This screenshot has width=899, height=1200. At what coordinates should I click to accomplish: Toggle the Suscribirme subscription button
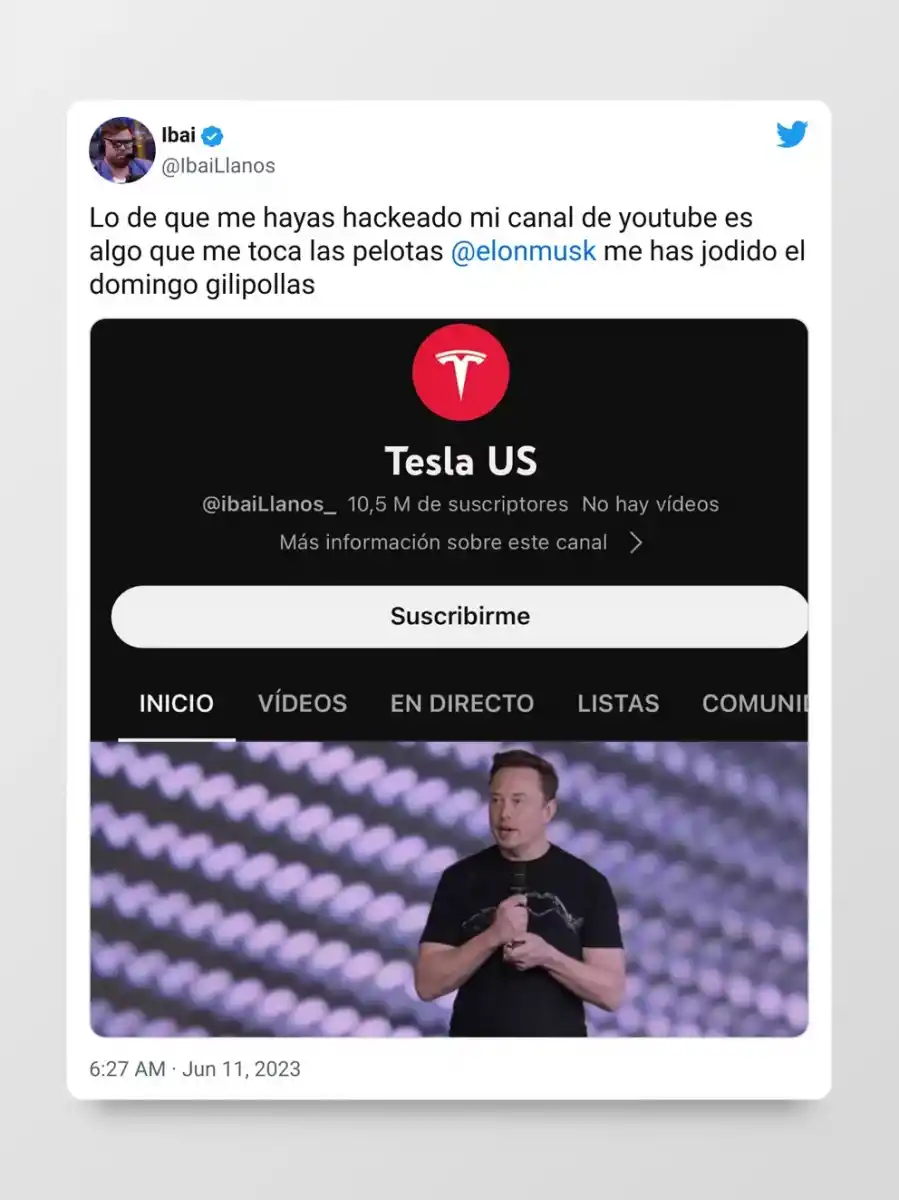tap(460, 615)
